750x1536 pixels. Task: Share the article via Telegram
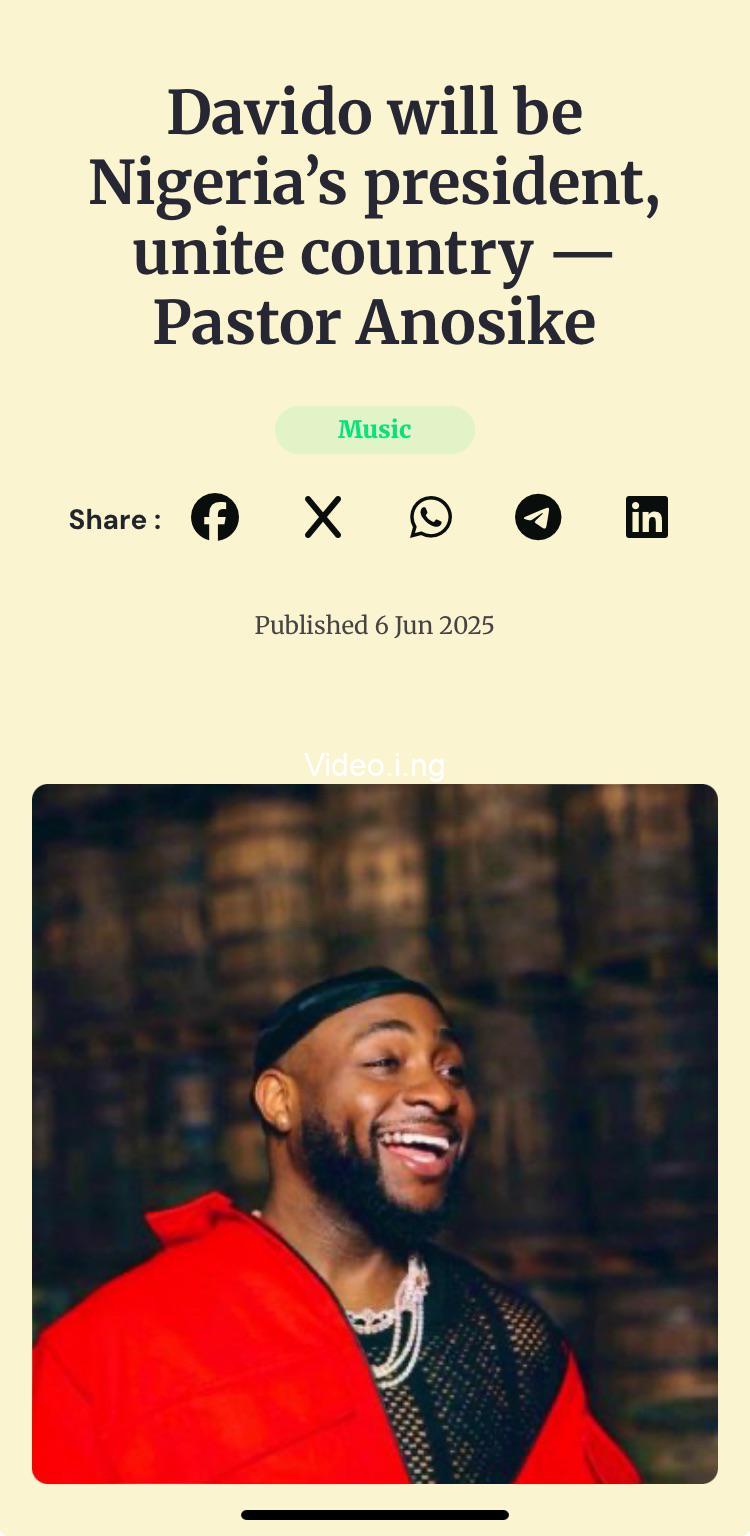[538, 518]
